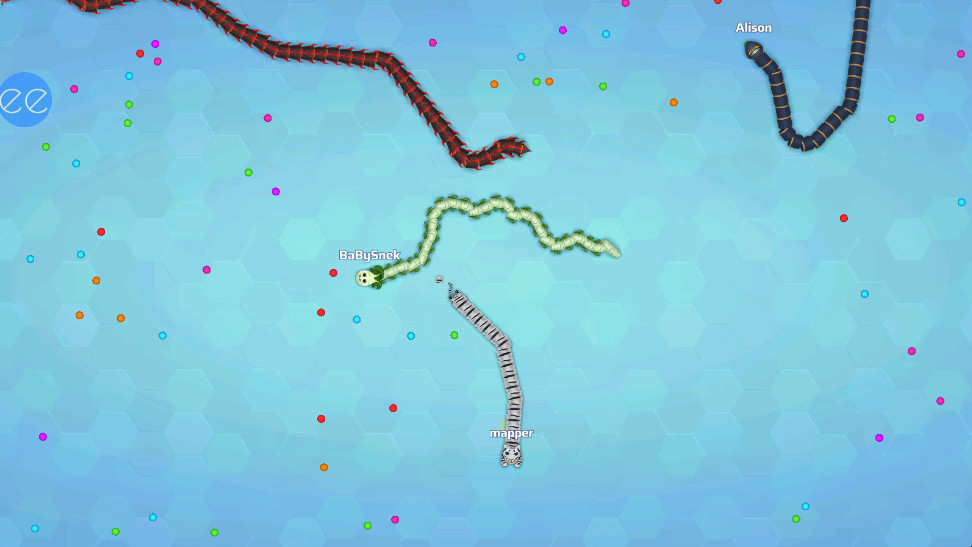Open the floating blue "ee" bubble
972x547 pixels.
[23, 100]
